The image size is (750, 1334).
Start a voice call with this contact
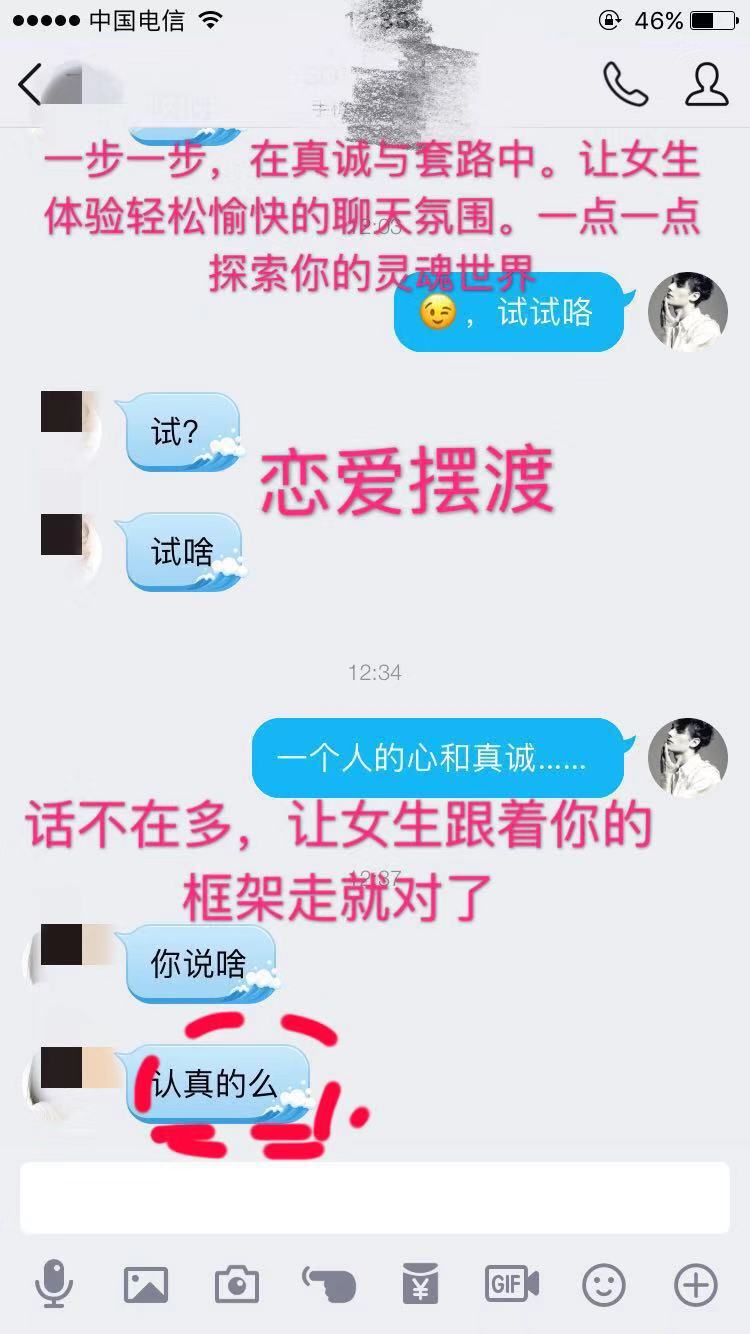(625, 85)
